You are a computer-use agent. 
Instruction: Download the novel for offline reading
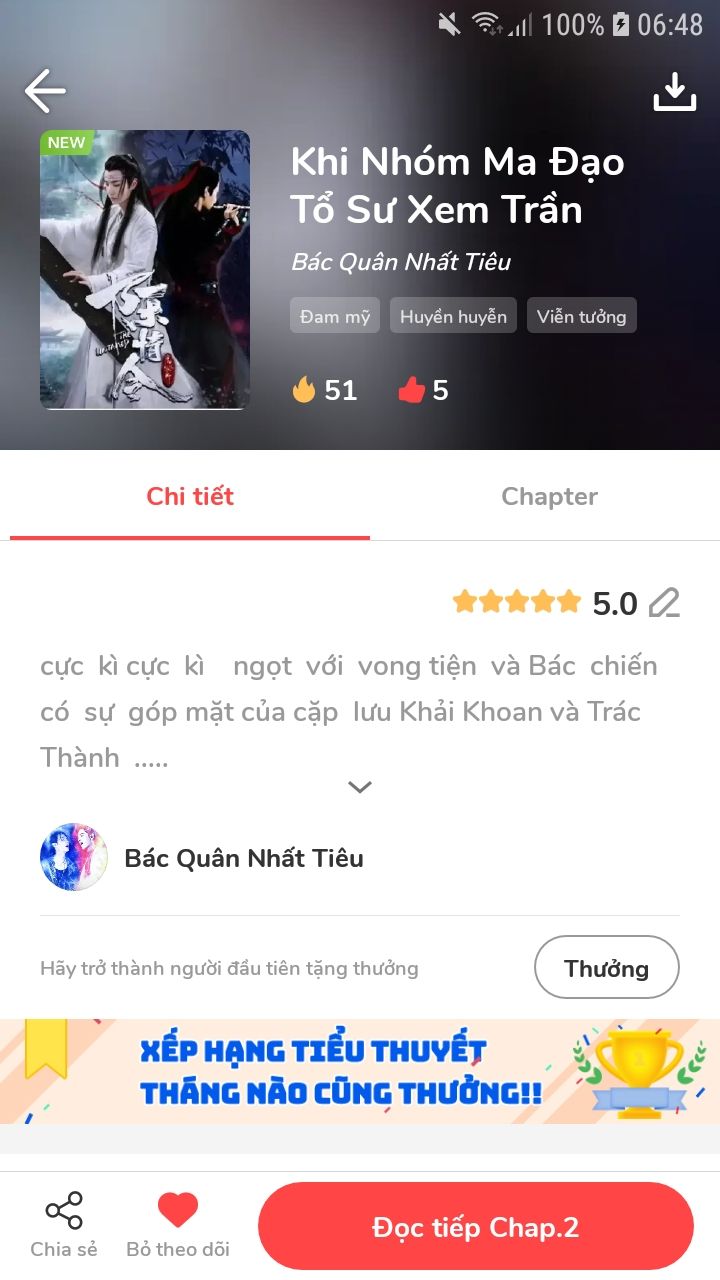pyautogui.click(x=674, y=91)
